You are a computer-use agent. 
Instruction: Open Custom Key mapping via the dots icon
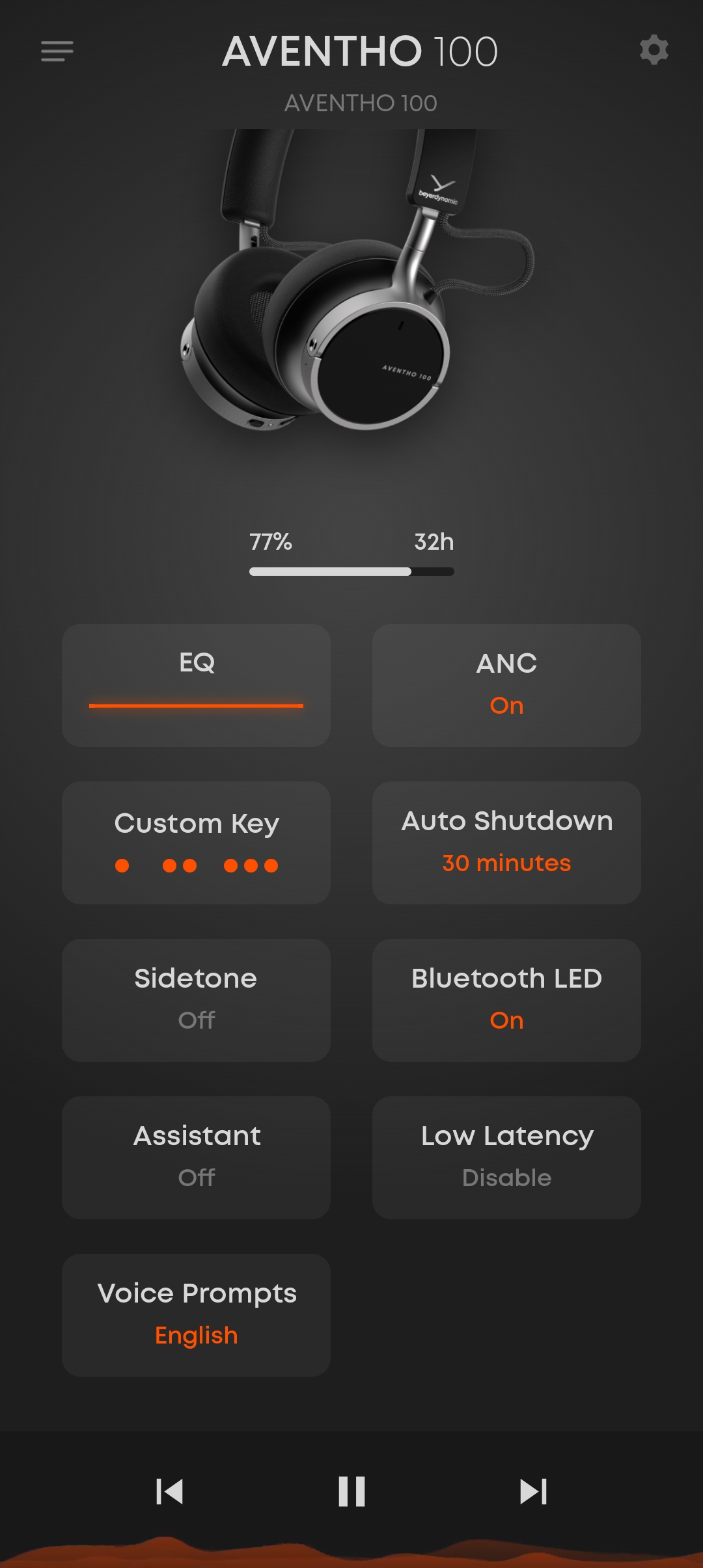195,865
